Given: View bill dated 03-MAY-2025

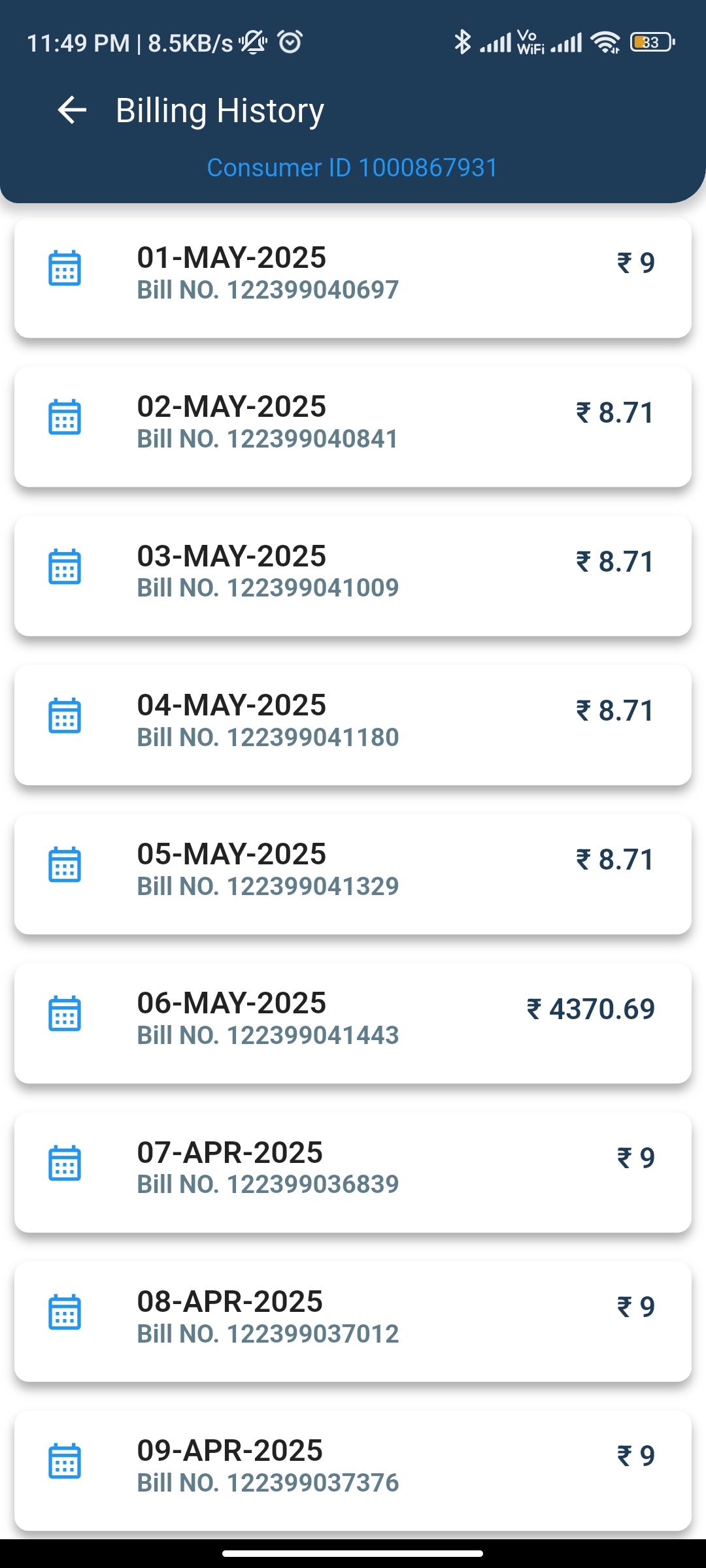Looking at the screenshot, I should click(x=353, y=576).
